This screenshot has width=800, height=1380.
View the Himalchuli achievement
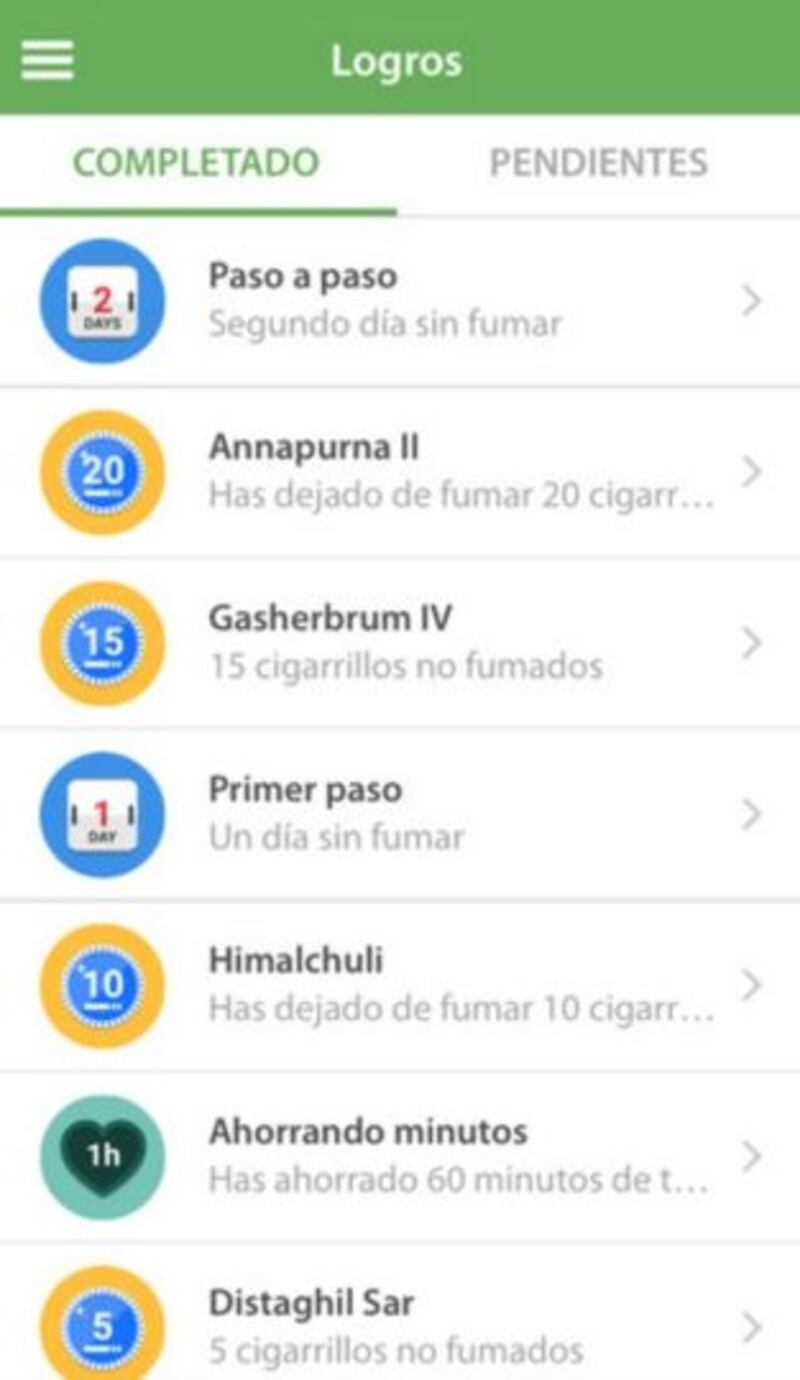tap(400, 985)
